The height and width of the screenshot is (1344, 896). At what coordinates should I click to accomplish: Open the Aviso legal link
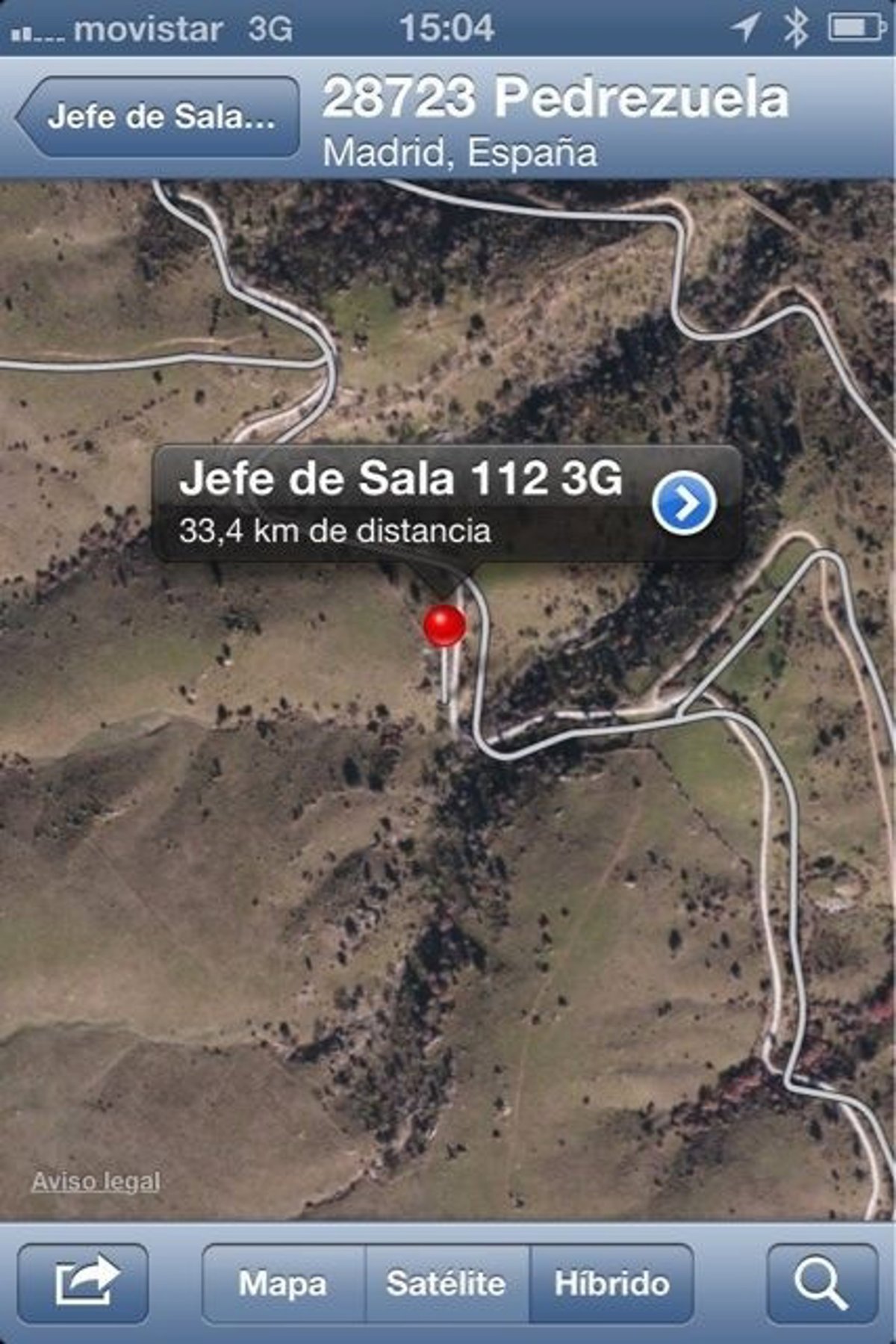[96, 1181]
